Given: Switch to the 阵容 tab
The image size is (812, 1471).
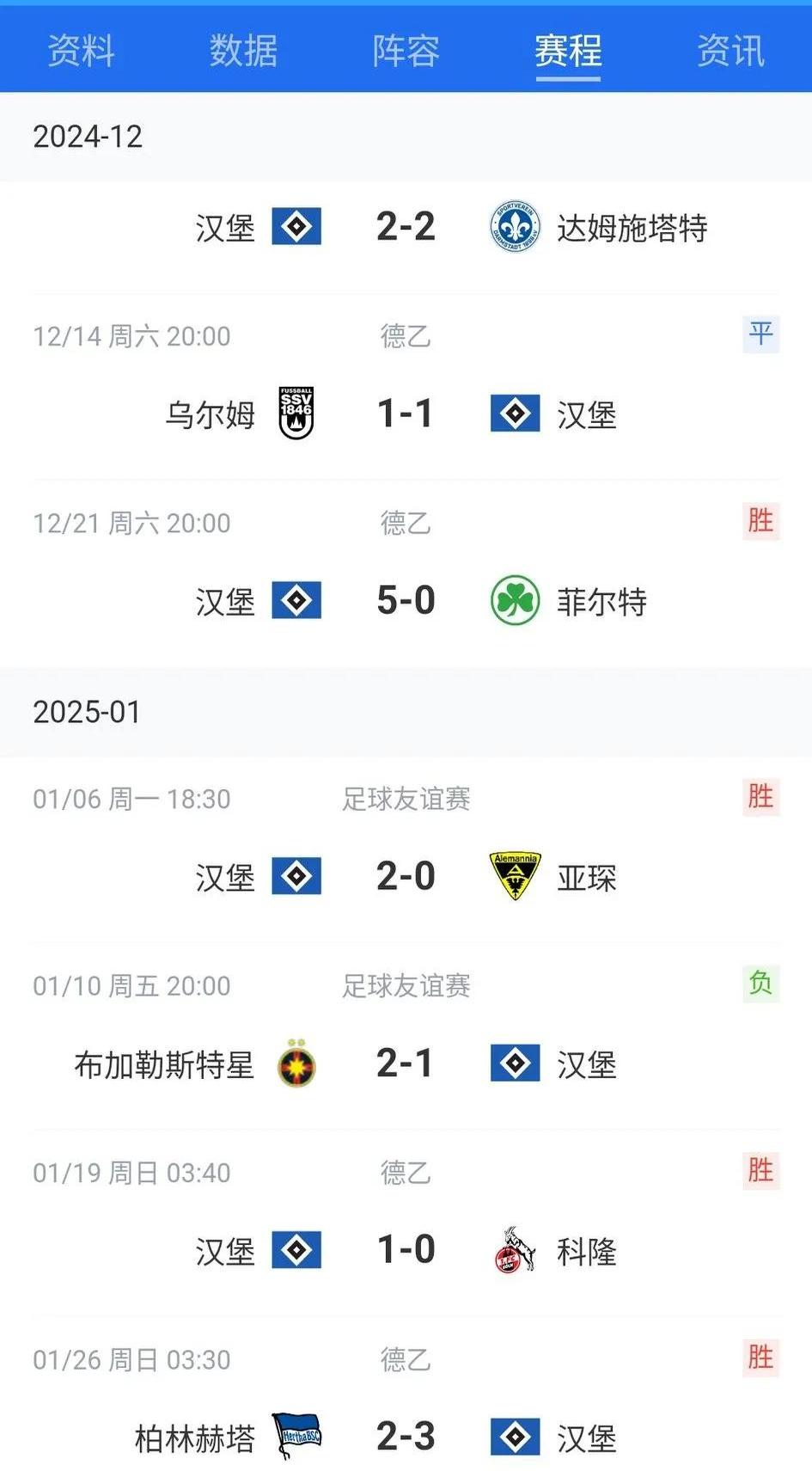Looking at the screenshot, I should (x=406, y=50).
